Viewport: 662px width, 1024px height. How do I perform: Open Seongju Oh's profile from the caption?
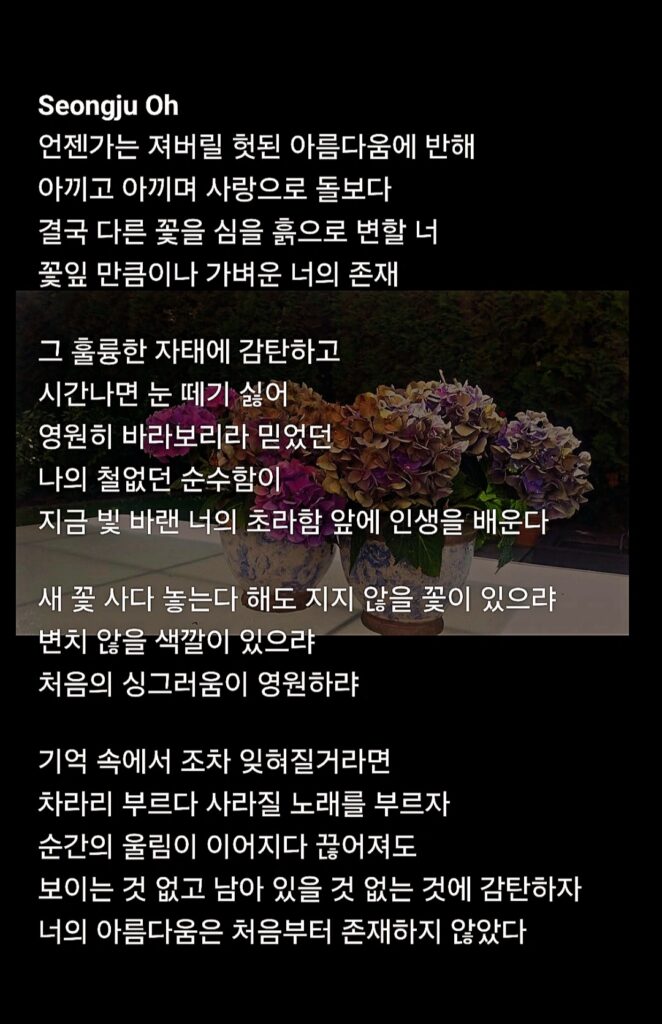[107, 105]
